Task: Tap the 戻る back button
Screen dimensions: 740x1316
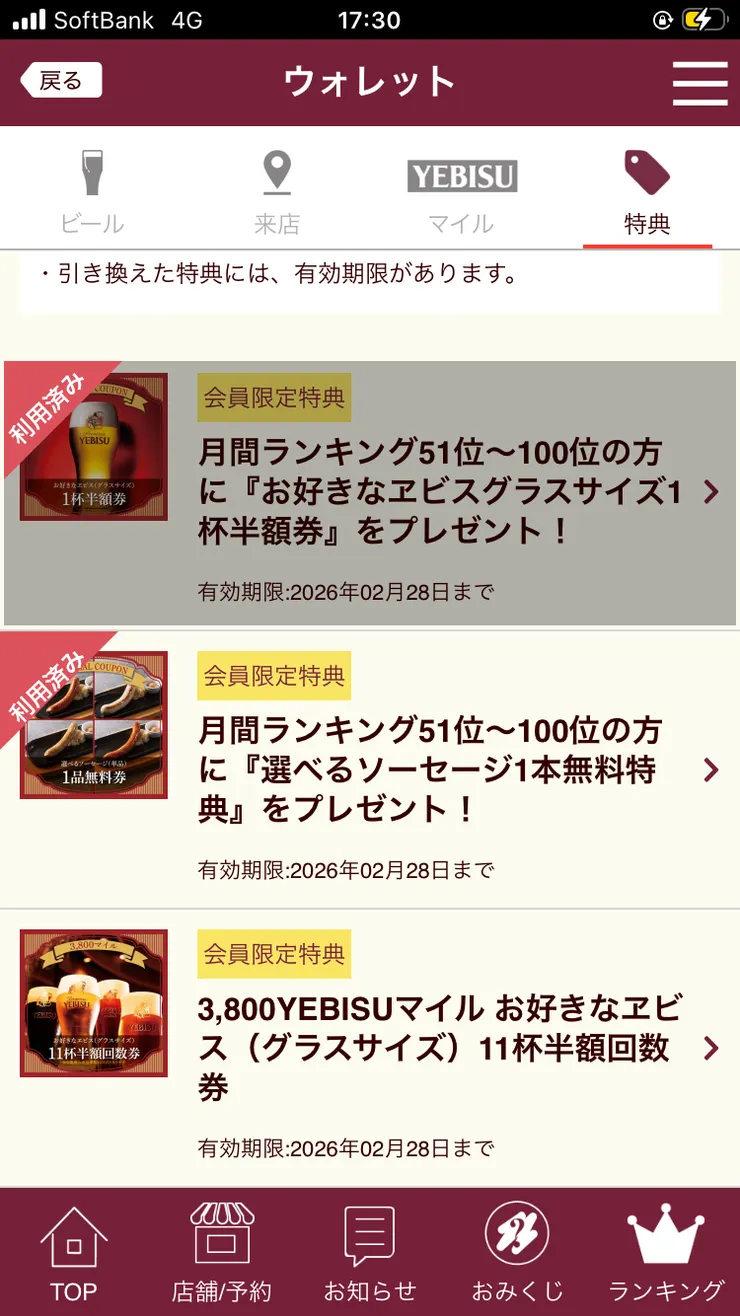Action: pos(62,79)
